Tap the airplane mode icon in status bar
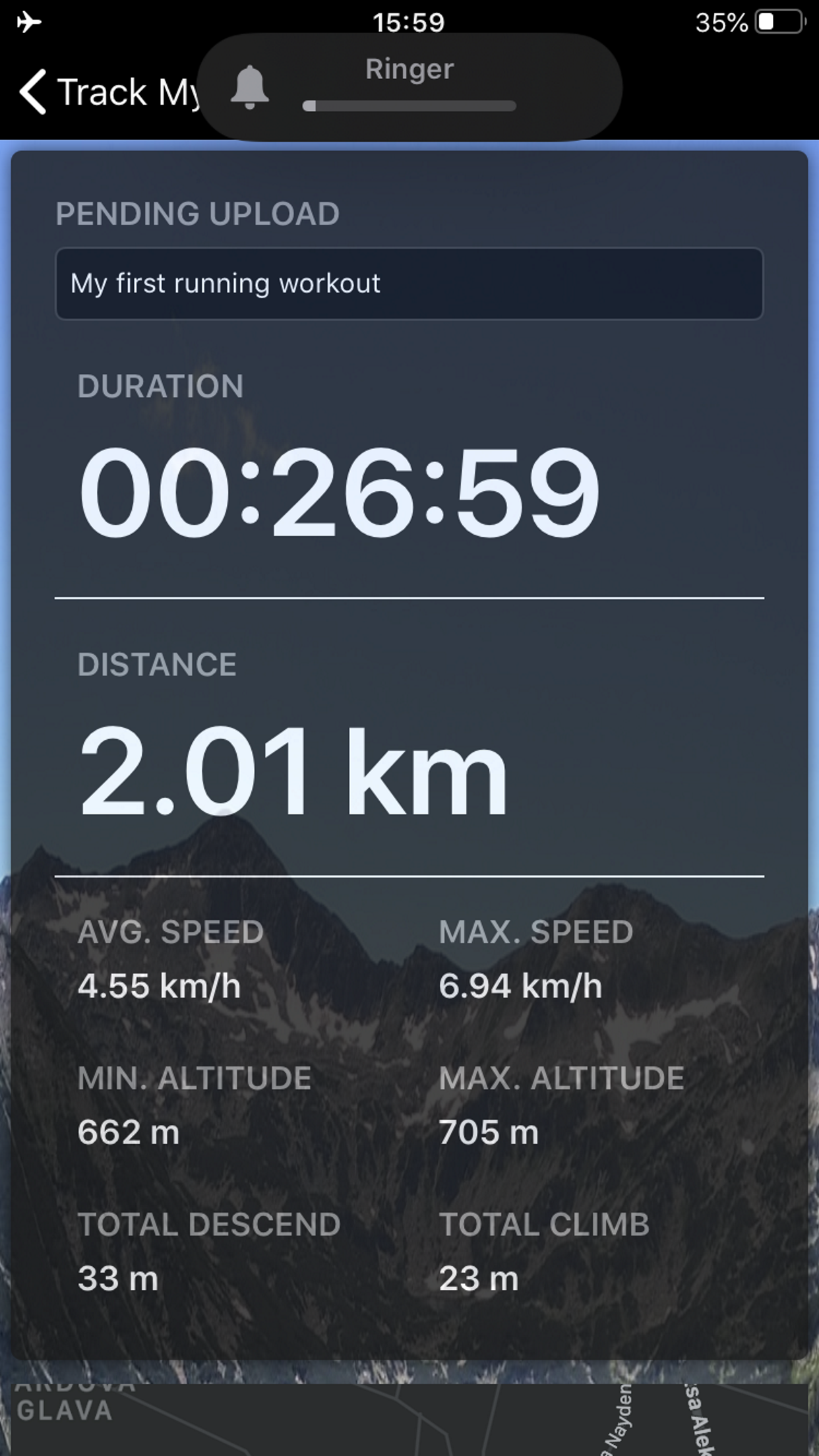 coord(28,22)
